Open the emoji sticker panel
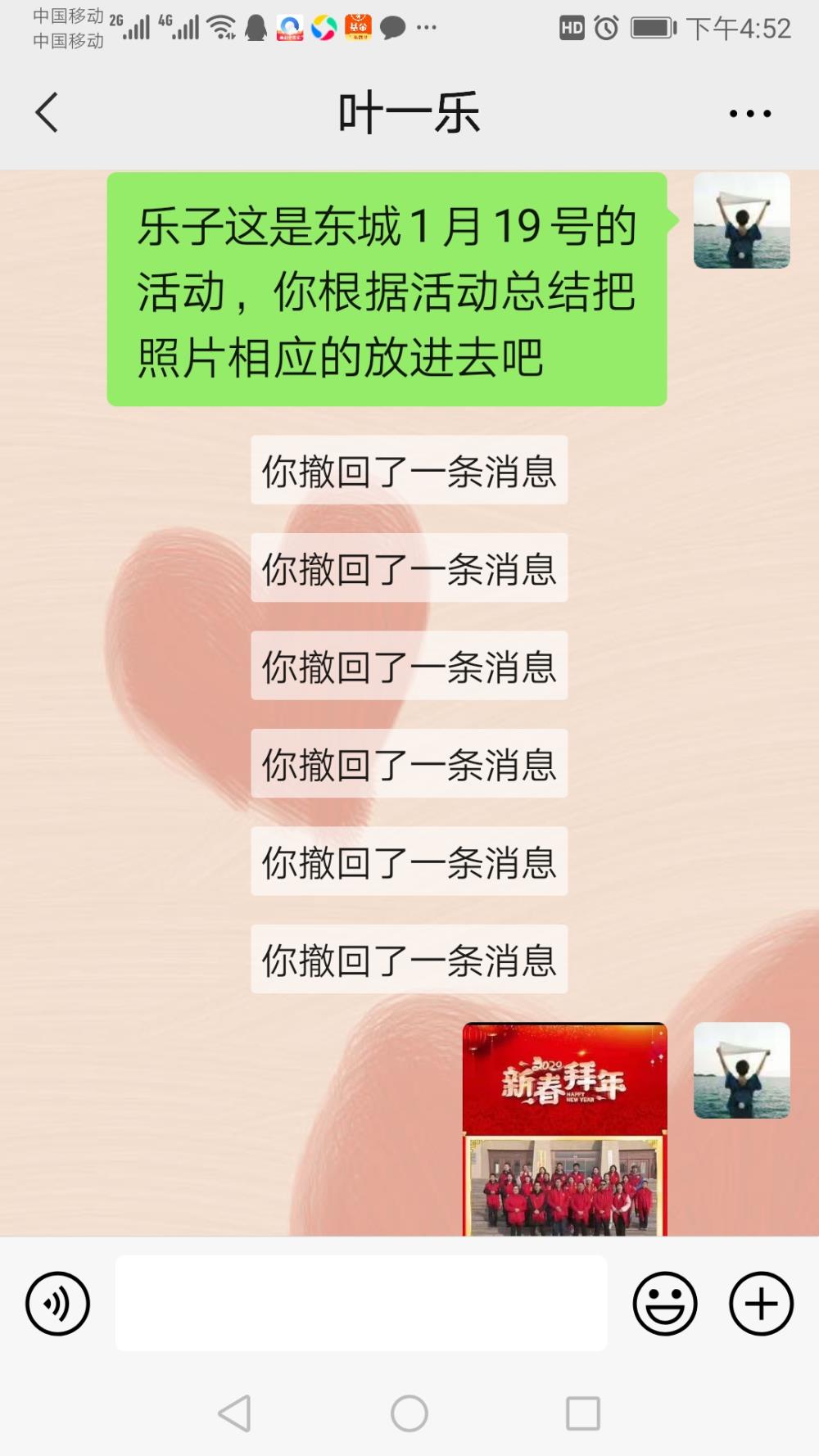819x1456 pixels. pos(665,1303)
